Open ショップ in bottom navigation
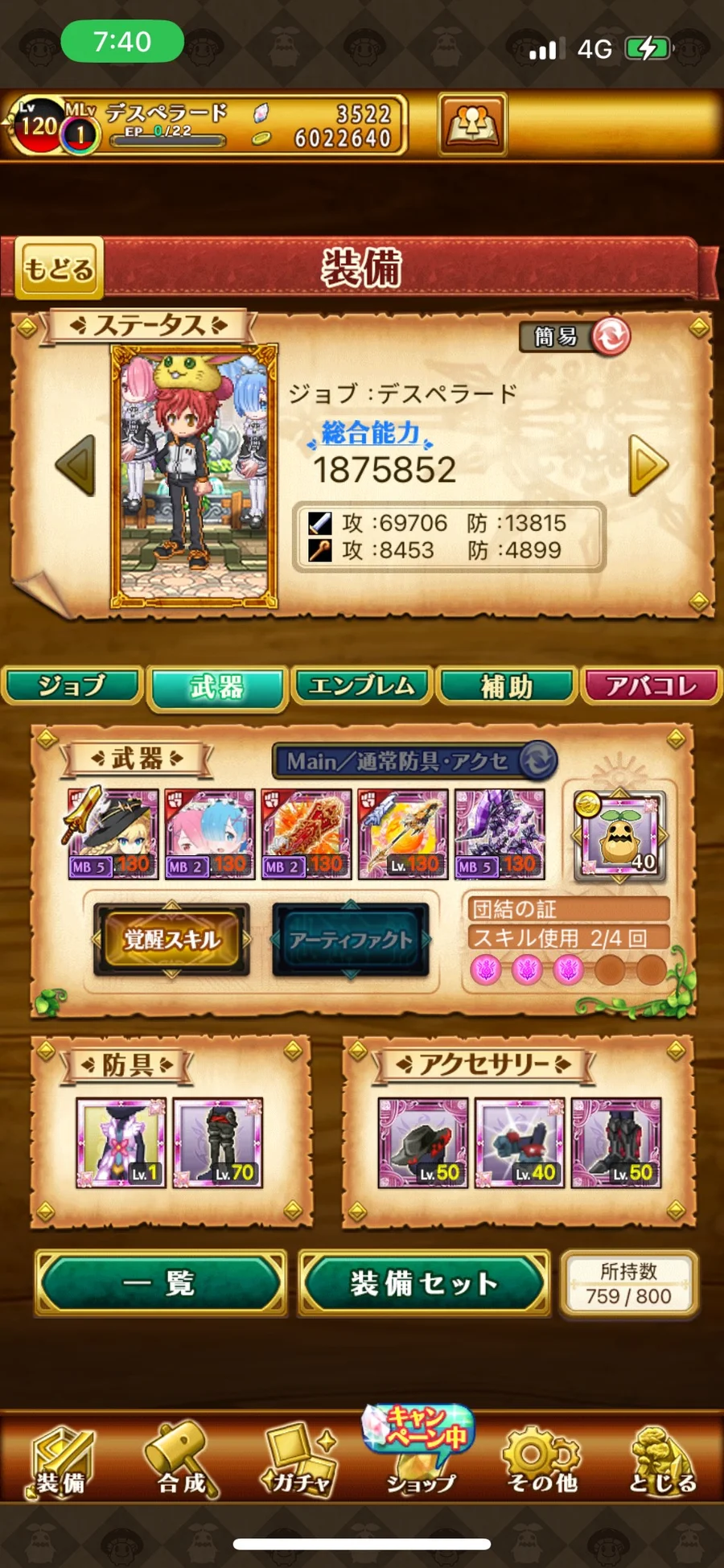Screen dimensions: 724x1568 pos(420,1452)
